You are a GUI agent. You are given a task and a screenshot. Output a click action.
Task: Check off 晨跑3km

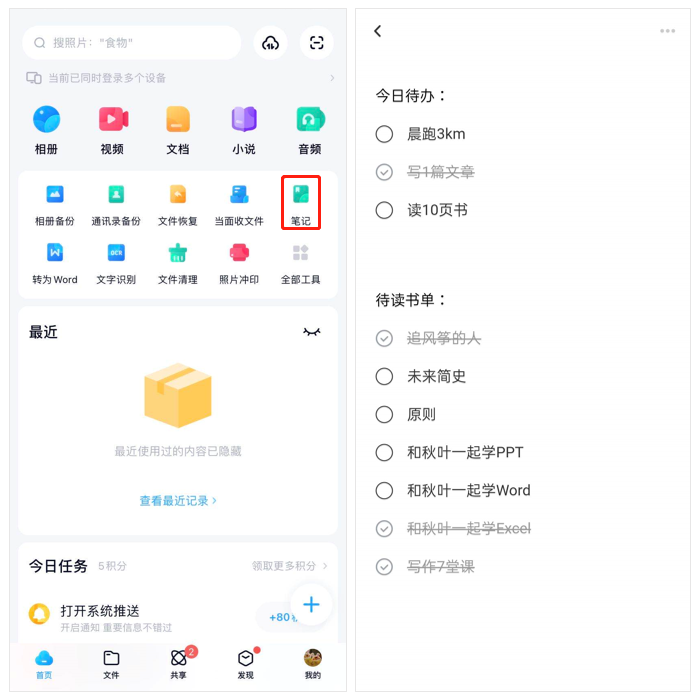tap(384, 134)
